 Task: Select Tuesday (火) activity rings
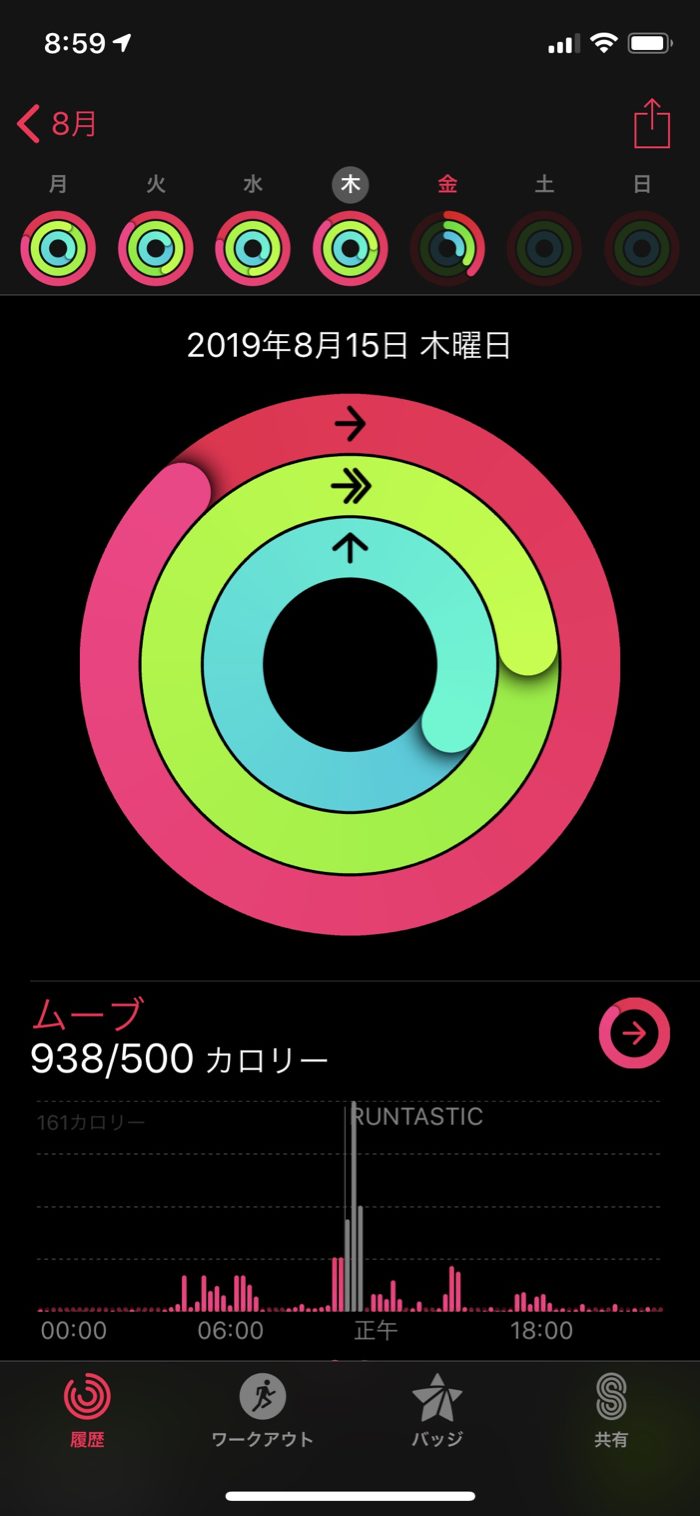coord(156,248)
